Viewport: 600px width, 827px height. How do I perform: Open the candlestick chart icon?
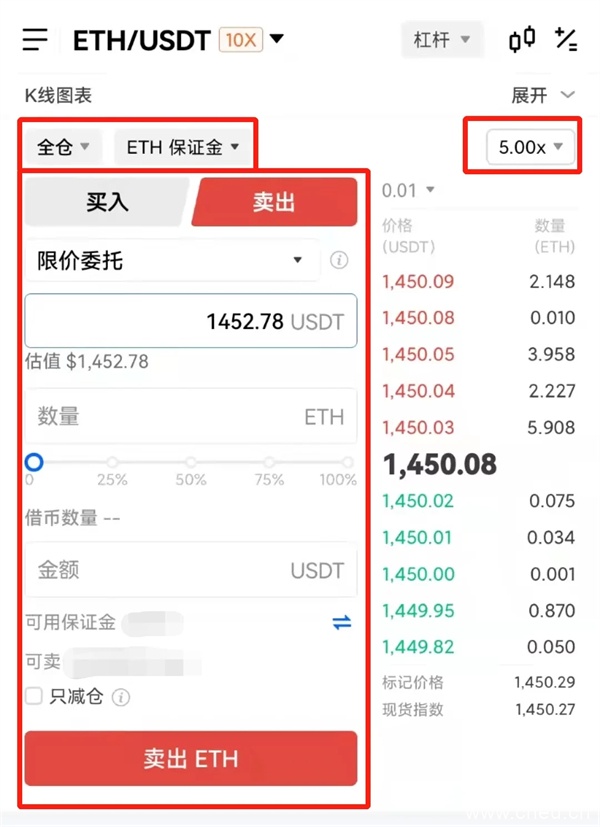pyautogui.click(x=522, y=40)
